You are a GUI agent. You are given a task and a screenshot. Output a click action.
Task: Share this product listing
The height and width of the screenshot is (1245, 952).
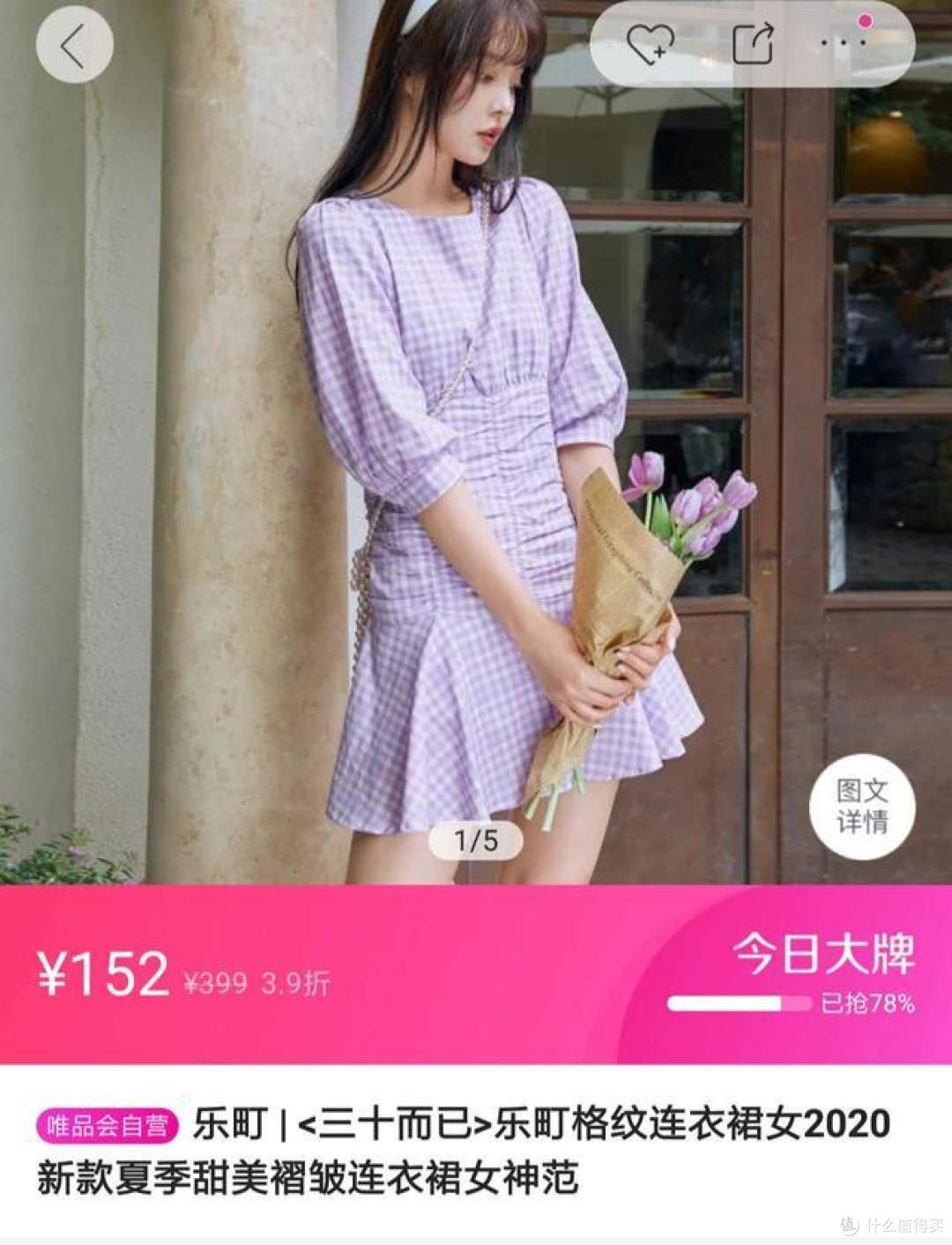click(x=753, y=43)
